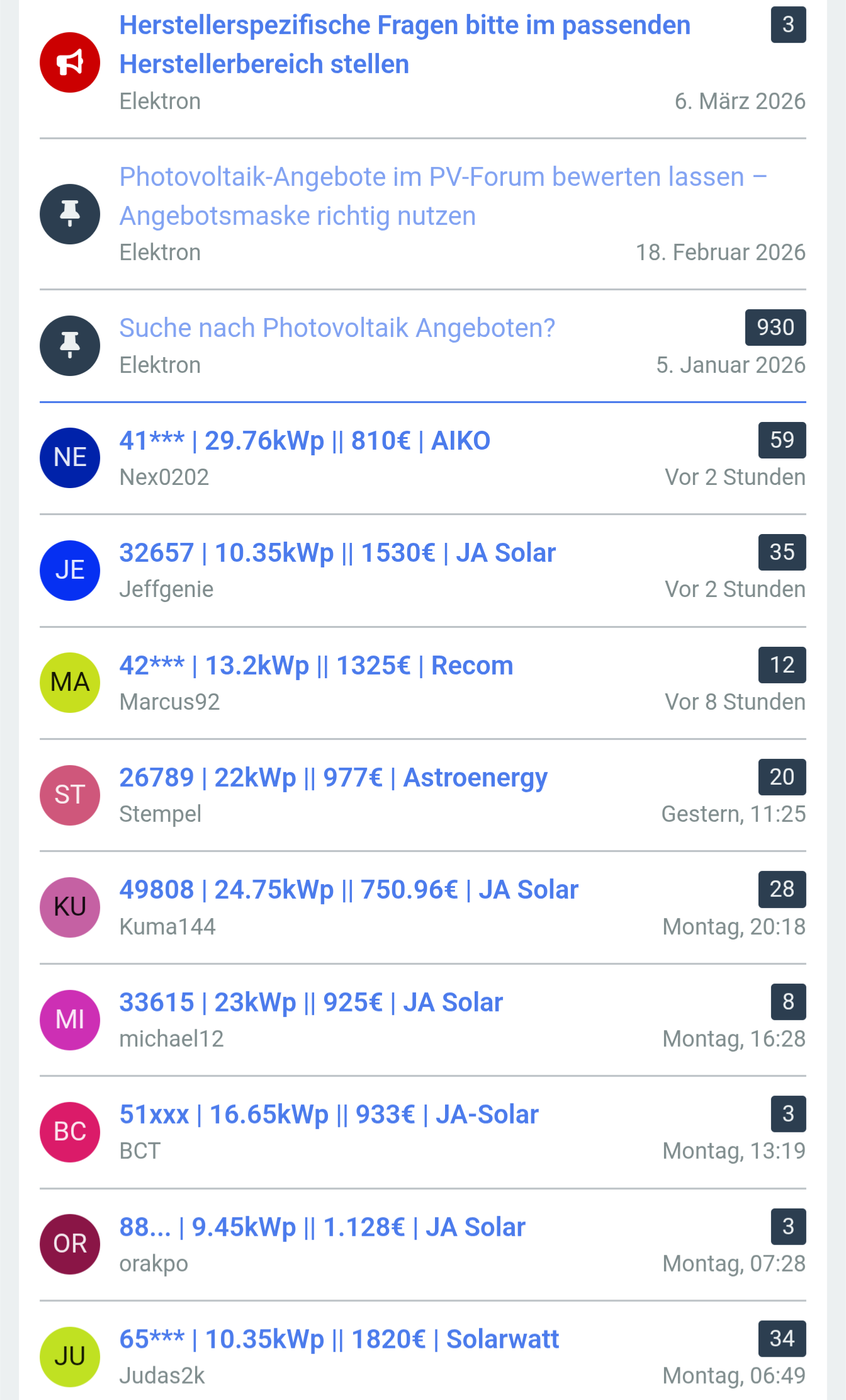Open Stempel's ST avatar
This screenshot has width=846, height=1400.
click(x=70, y=795)
